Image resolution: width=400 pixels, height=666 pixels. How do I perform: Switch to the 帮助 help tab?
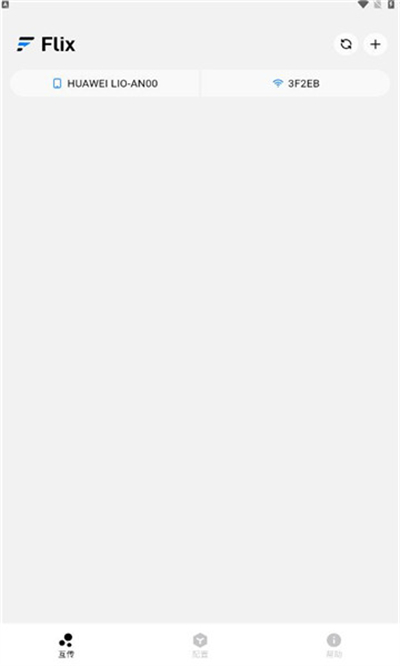(x=334, y=645)
